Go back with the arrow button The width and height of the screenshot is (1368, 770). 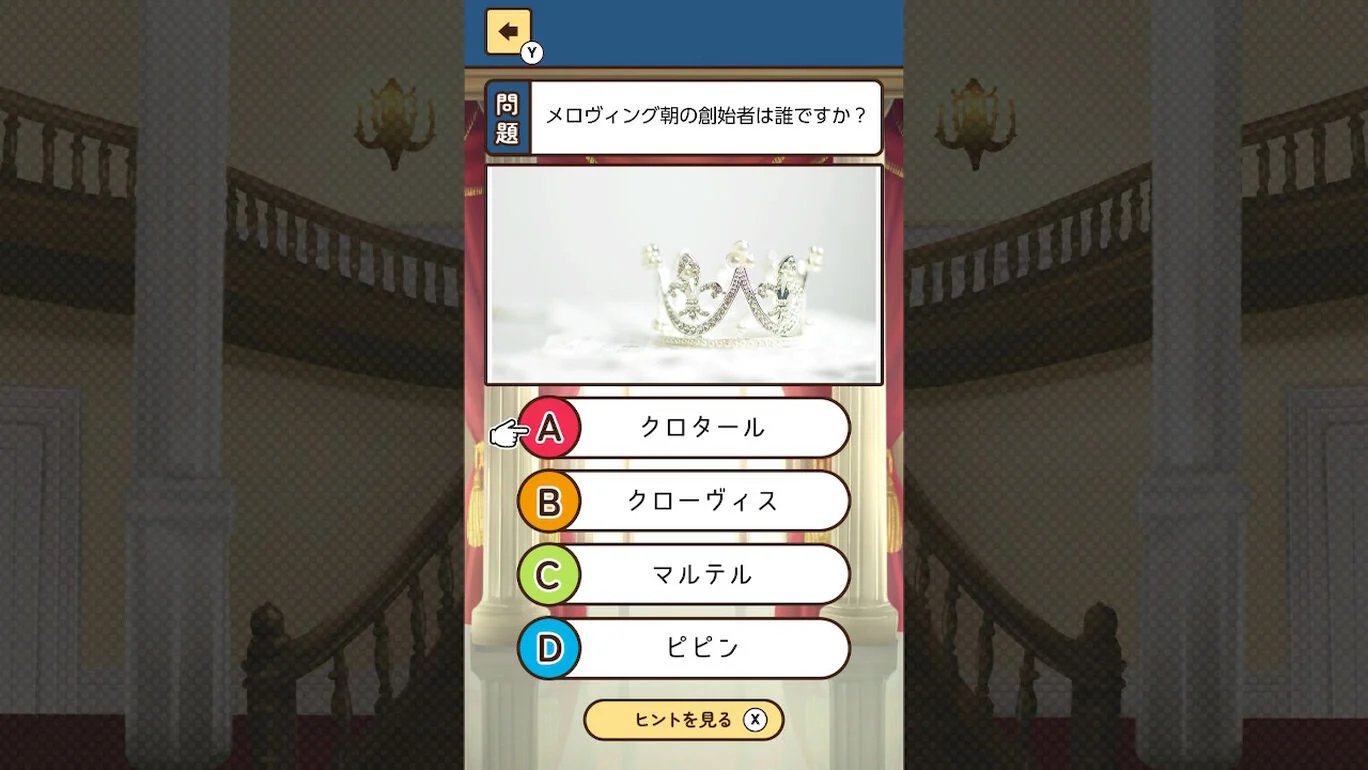pos(508,32)
